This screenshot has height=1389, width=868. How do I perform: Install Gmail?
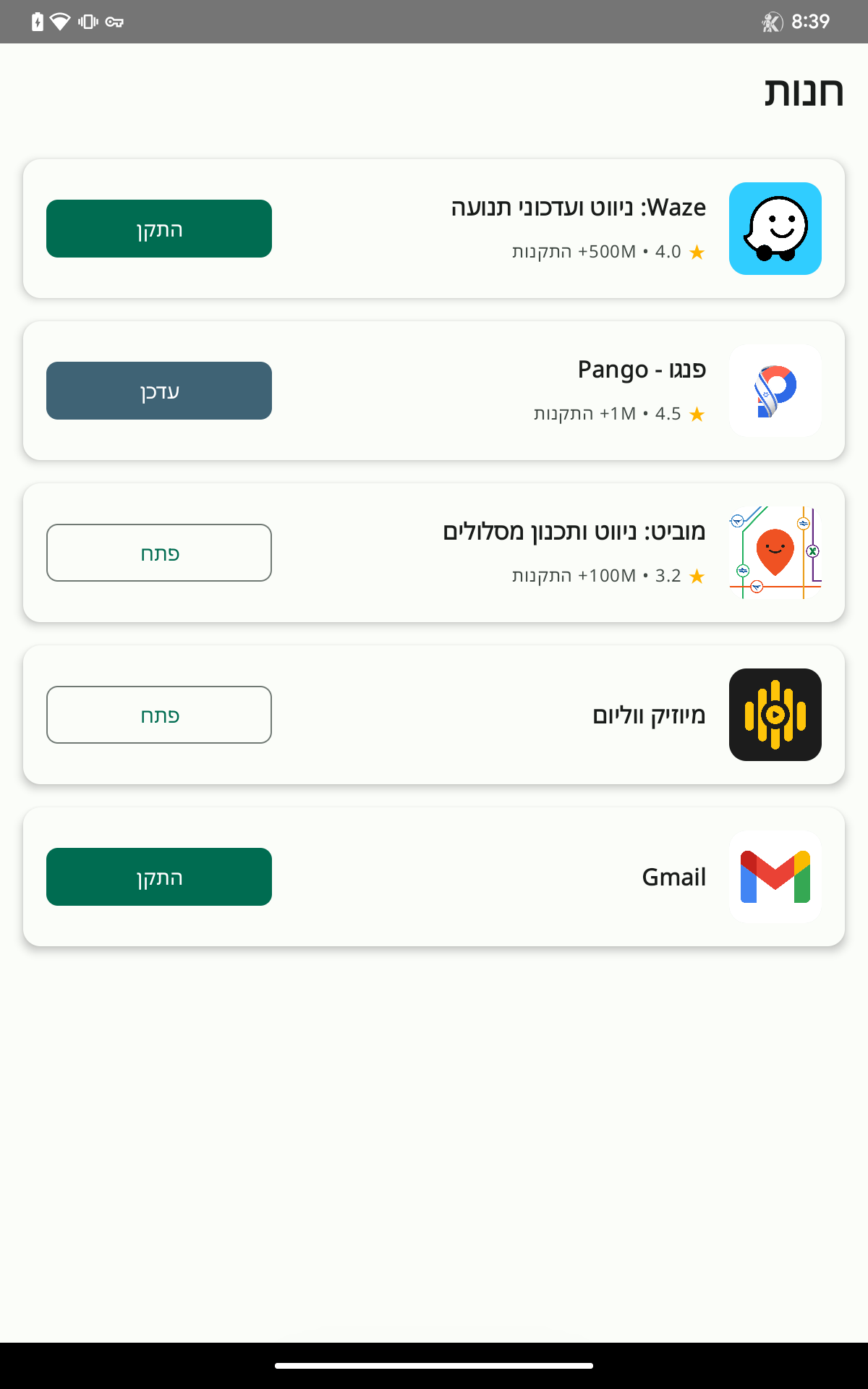pos(159,877)
